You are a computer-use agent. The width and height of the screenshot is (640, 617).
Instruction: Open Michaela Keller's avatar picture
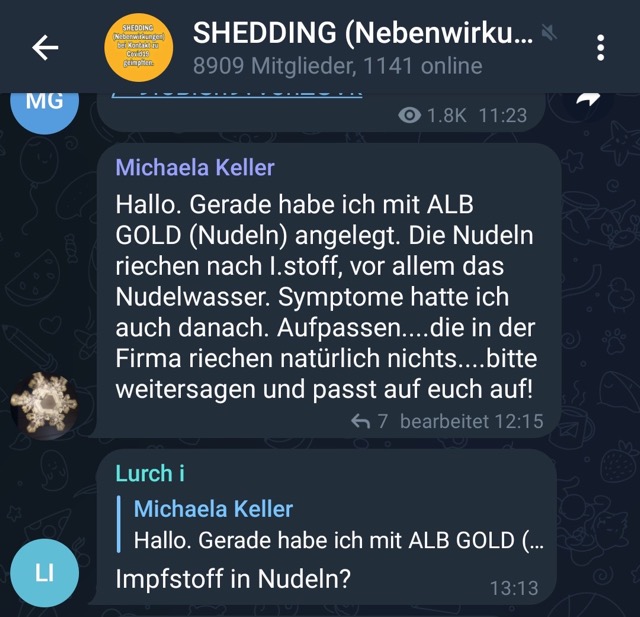(x=44, y=402)
